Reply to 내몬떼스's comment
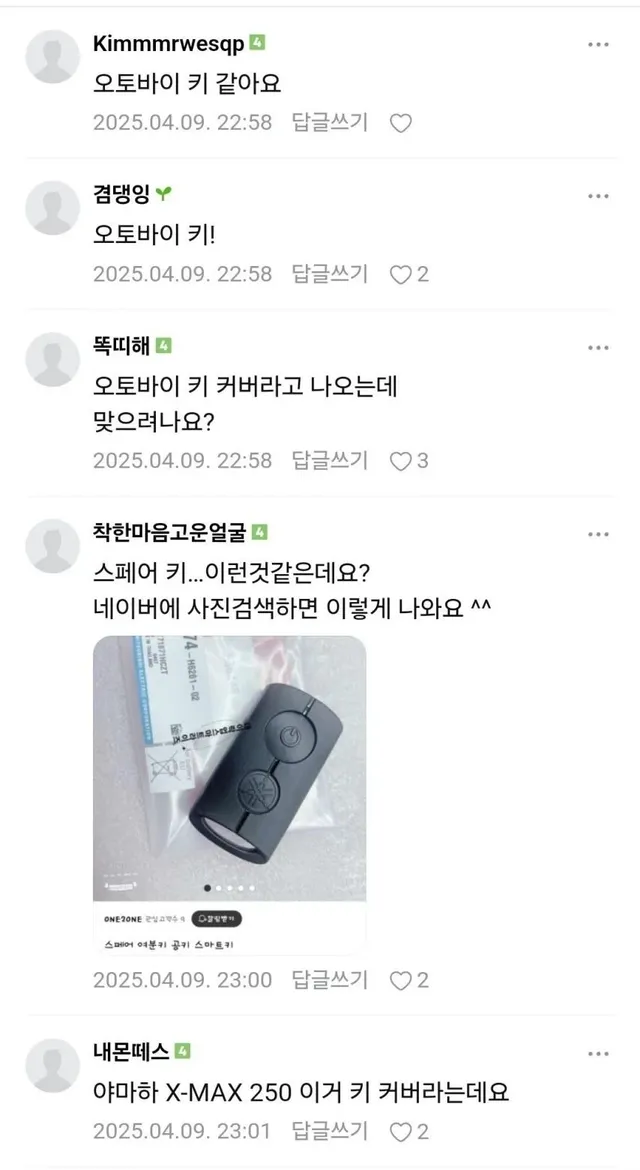The width and height of the screenshot is (640, 1170). pos(329,1131)
